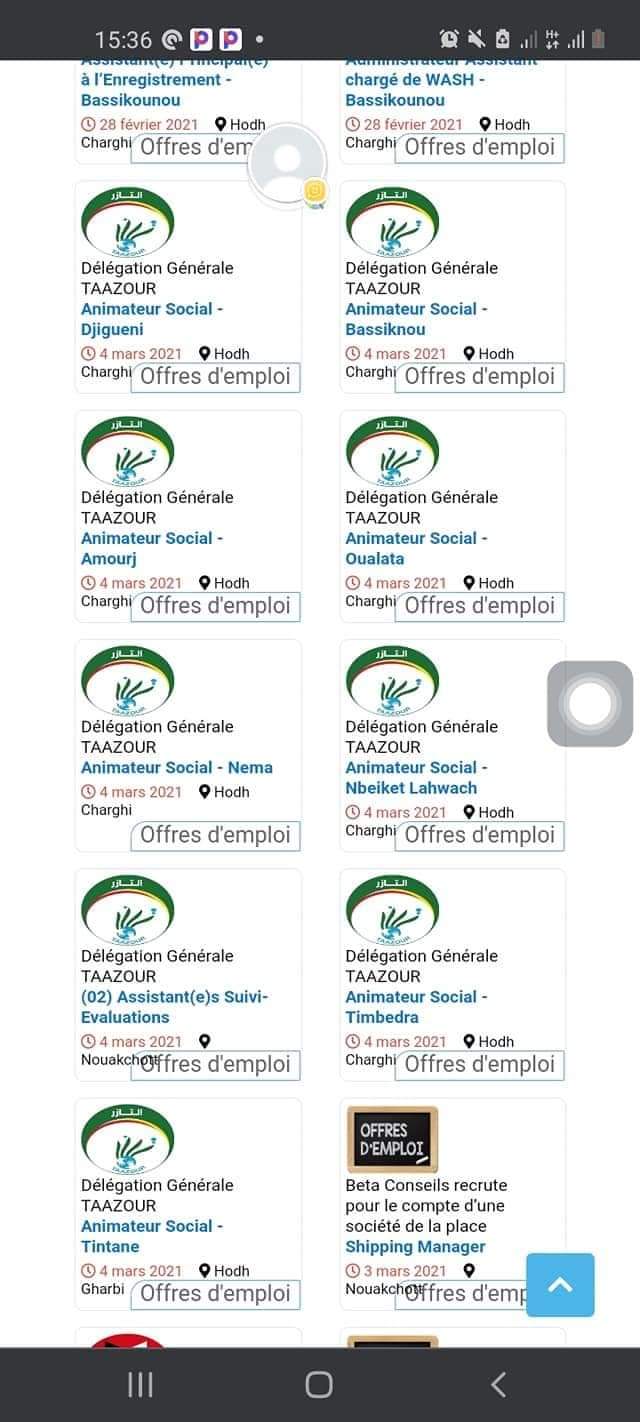Tap Offres d'emploi tag under Oualata card
Screen dimensions: 640x1422
[479, 606]
